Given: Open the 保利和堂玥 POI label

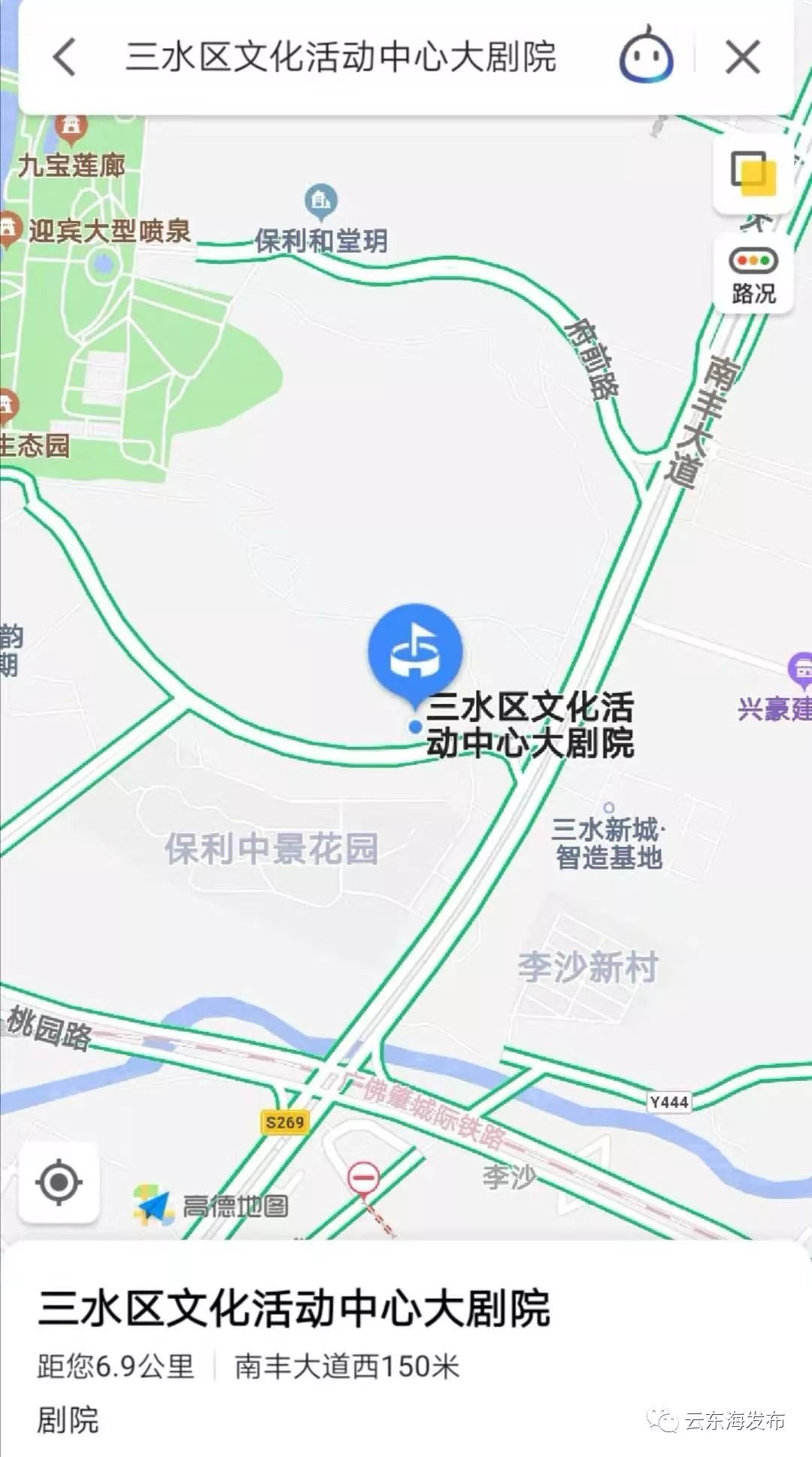Looking at the screenshot, I should (x=322, y=241).
